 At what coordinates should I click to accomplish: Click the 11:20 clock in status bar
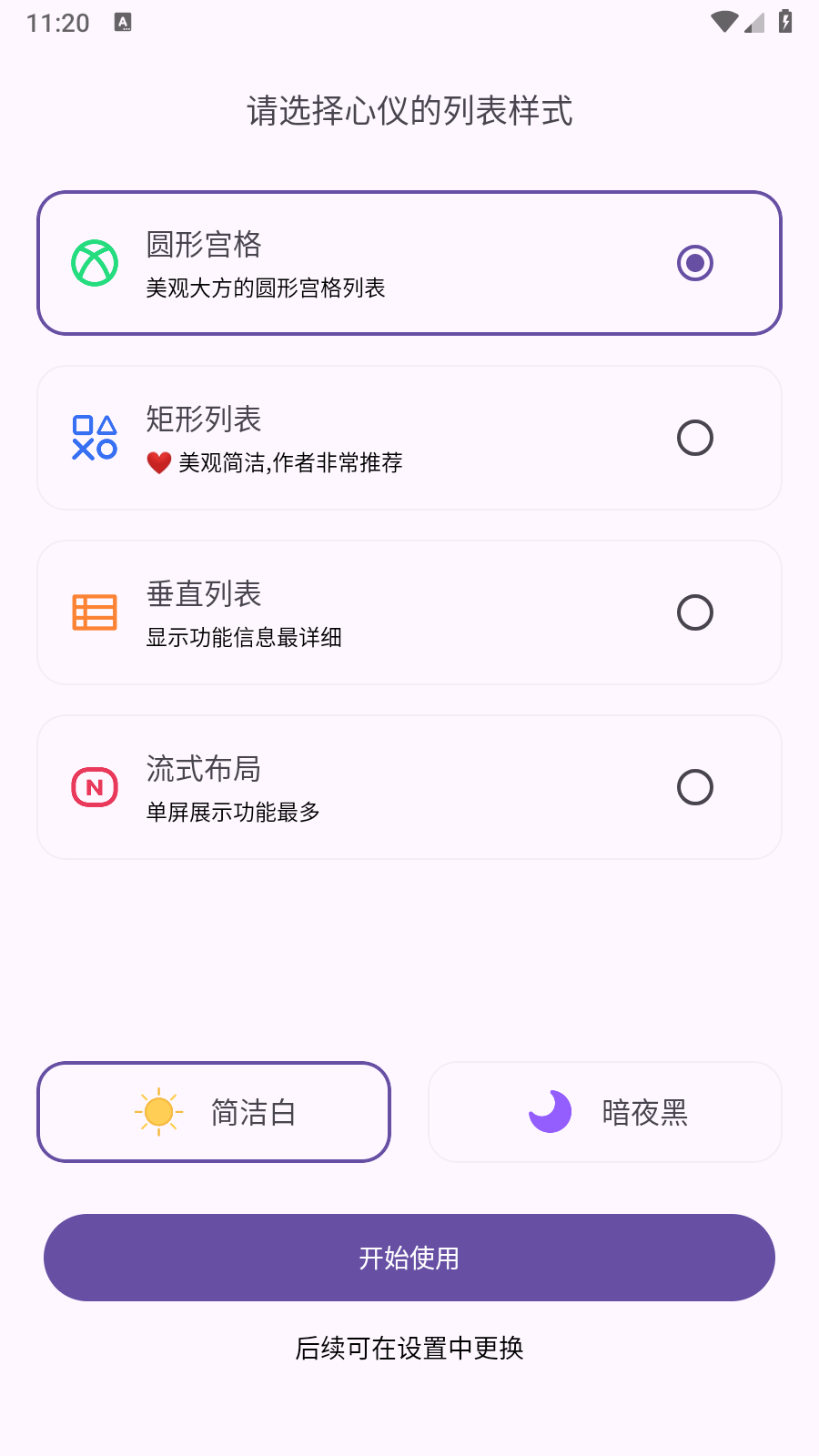pos(57,22)
